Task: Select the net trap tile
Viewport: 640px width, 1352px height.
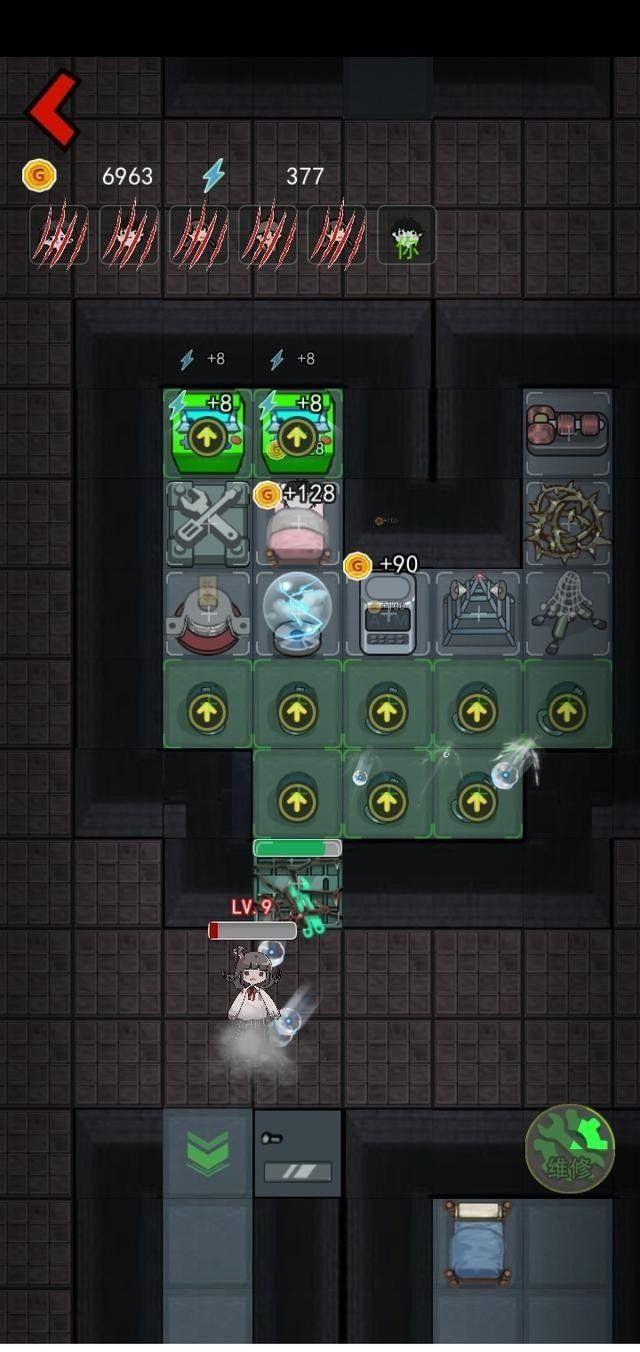Action: pyautogui.click(x=567, y=613)
